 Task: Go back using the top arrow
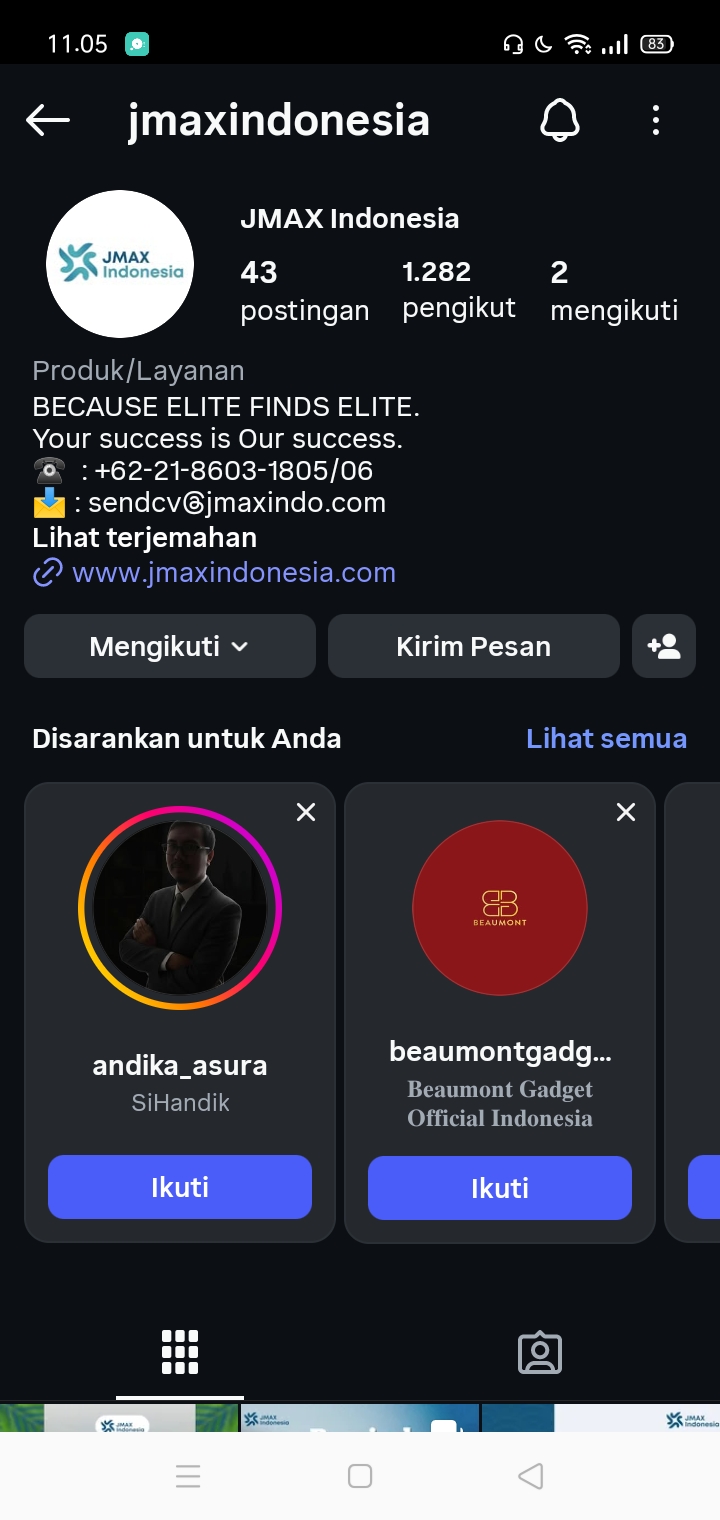coord(48,121)
